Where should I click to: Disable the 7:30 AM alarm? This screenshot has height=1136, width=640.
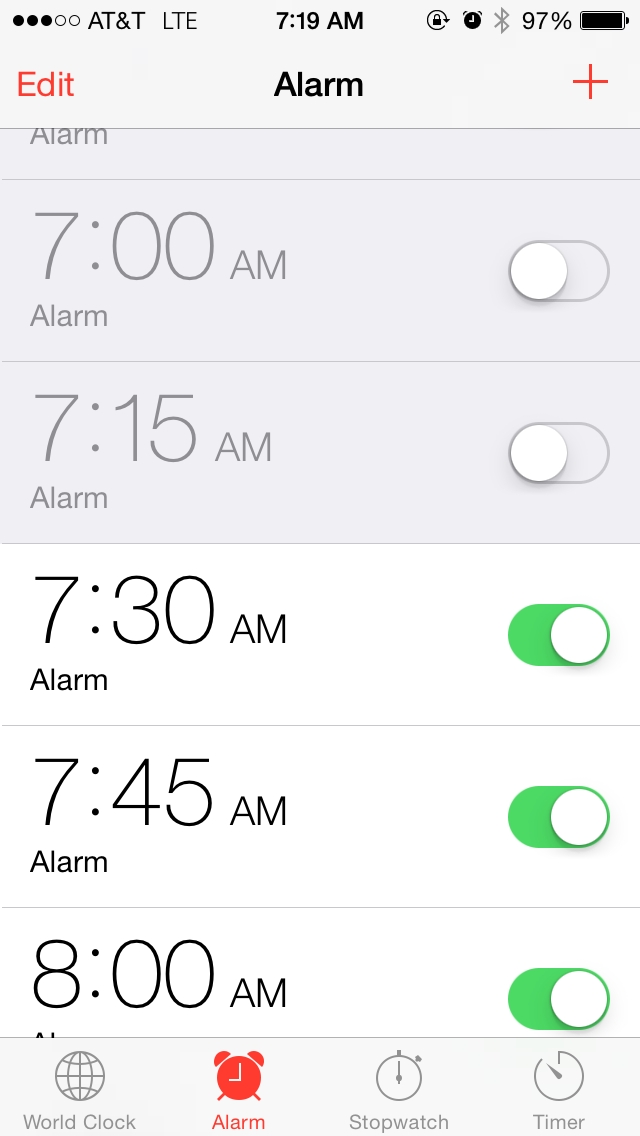558,635
